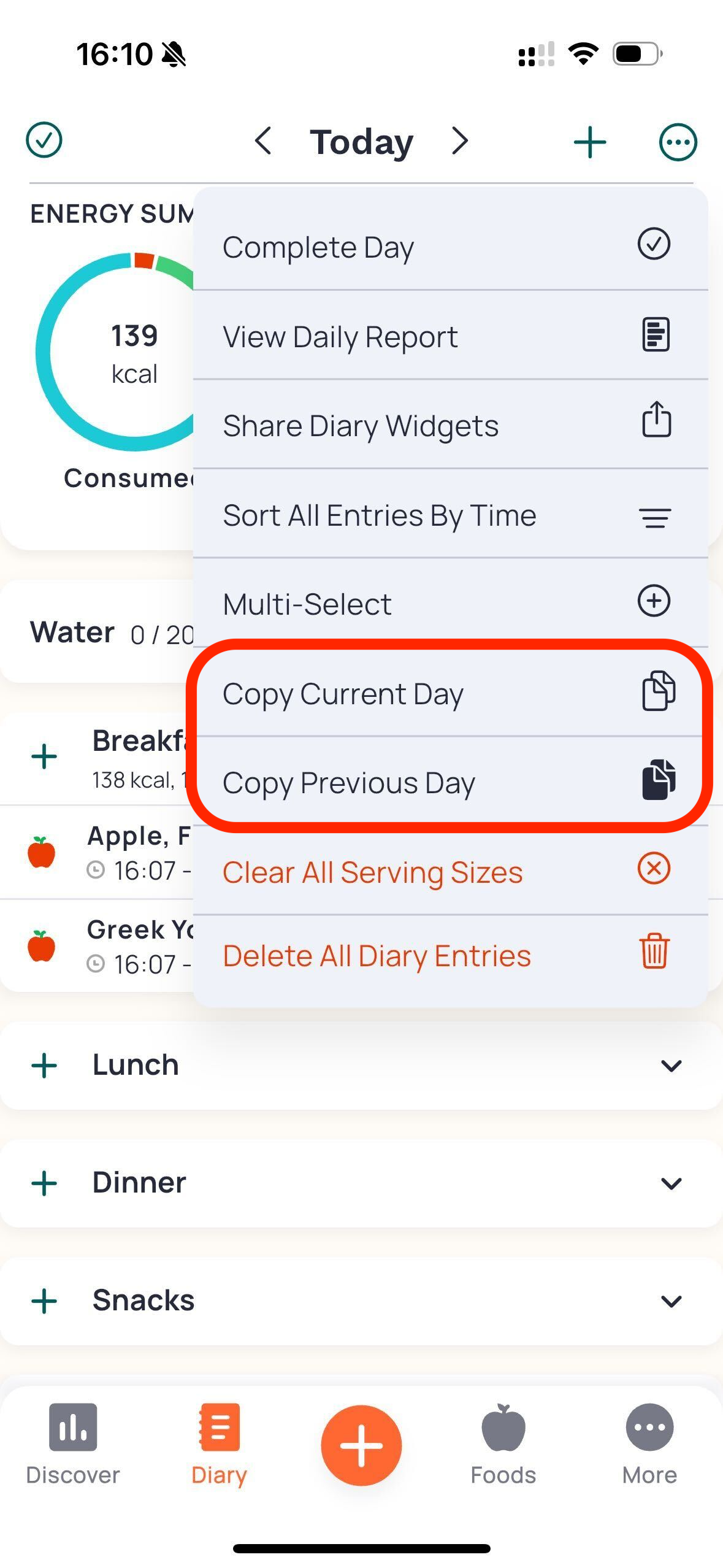Switch to the Discover tab
Screen dimensions: 723x1568
tap(73, 1444)
